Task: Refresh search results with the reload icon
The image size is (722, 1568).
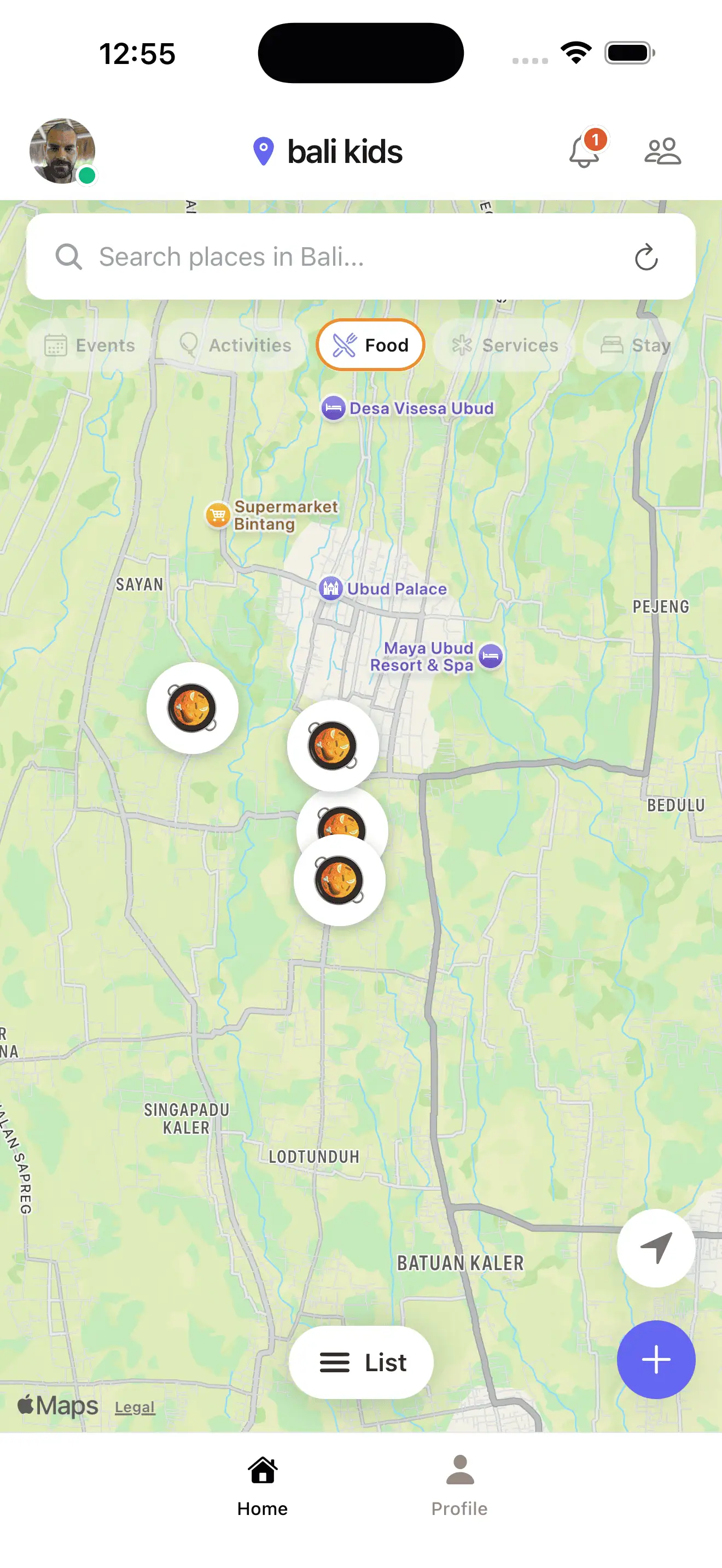Action: coord(646,256)
